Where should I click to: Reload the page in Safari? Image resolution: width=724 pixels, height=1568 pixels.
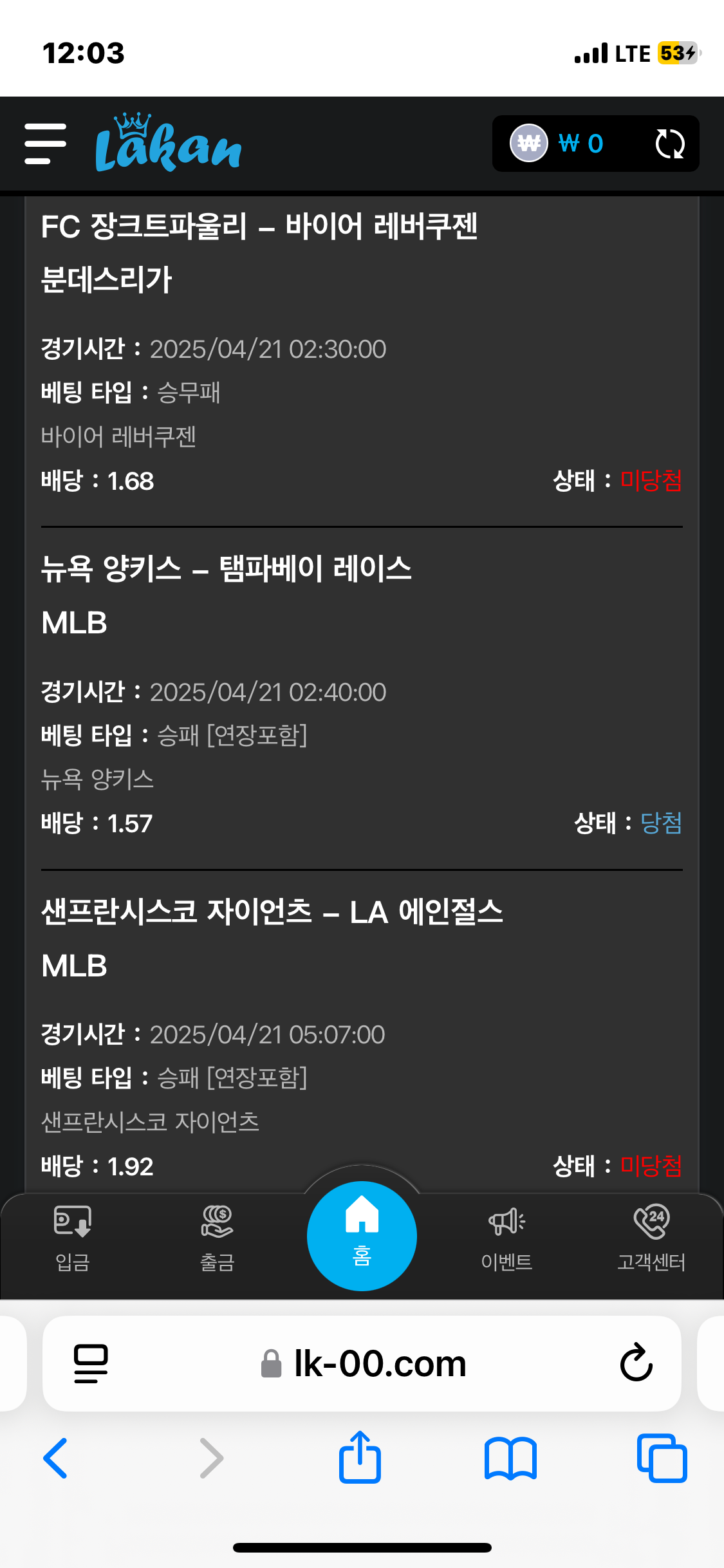point(636,1363)
